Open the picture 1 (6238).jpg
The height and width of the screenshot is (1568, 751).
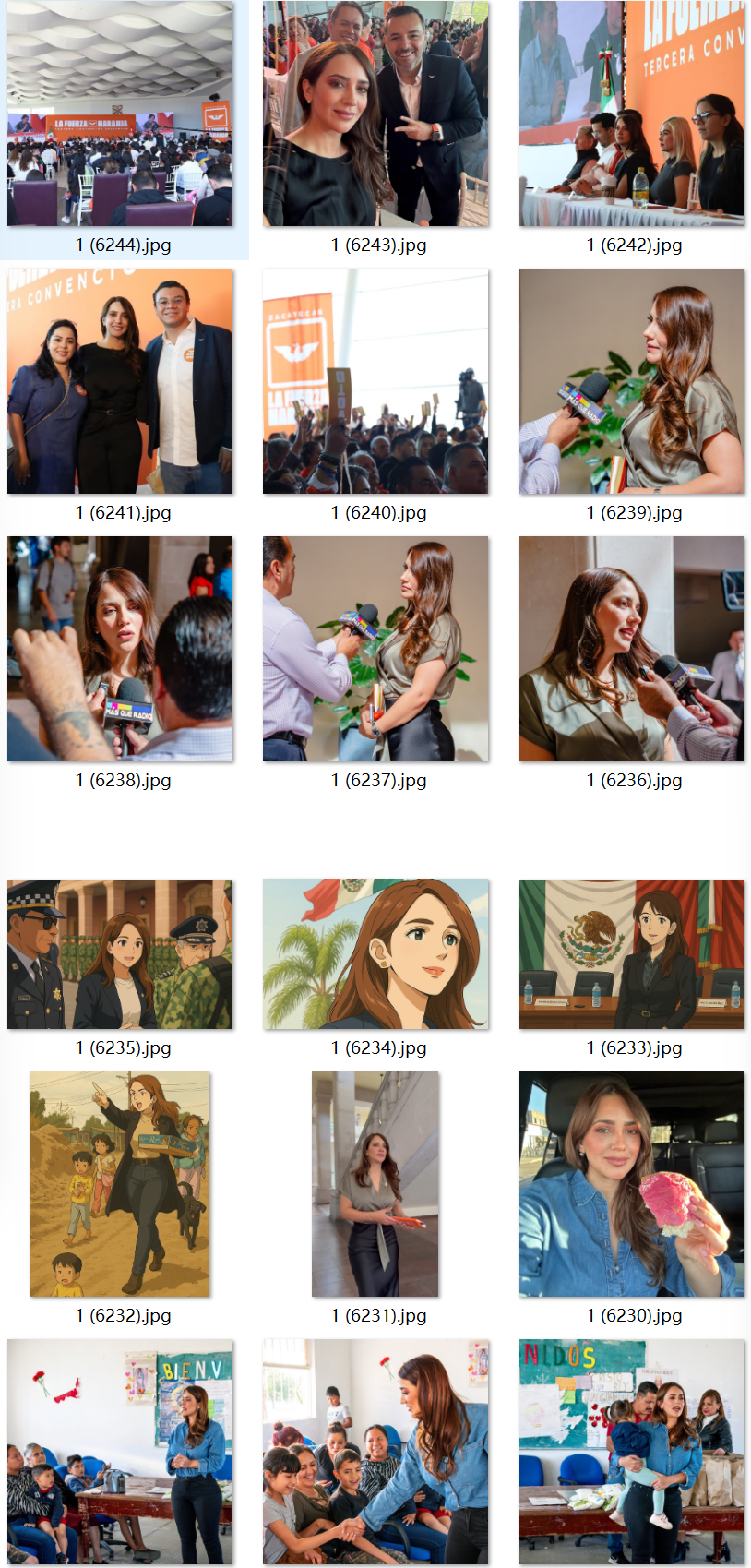click(x=120, y=649)
